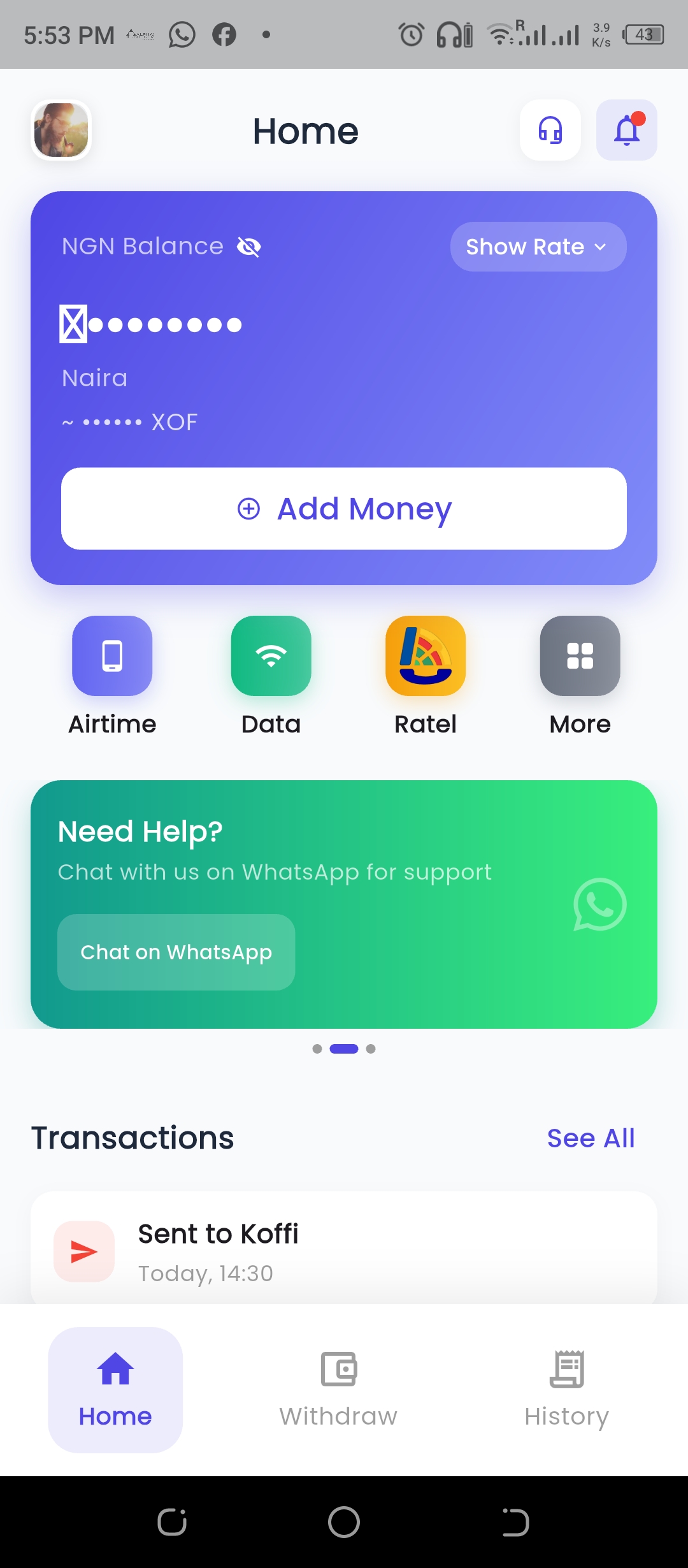Tap the WhatsApp logo on the help card
The height and width of the screenshot is (1568, 688).
599,904
